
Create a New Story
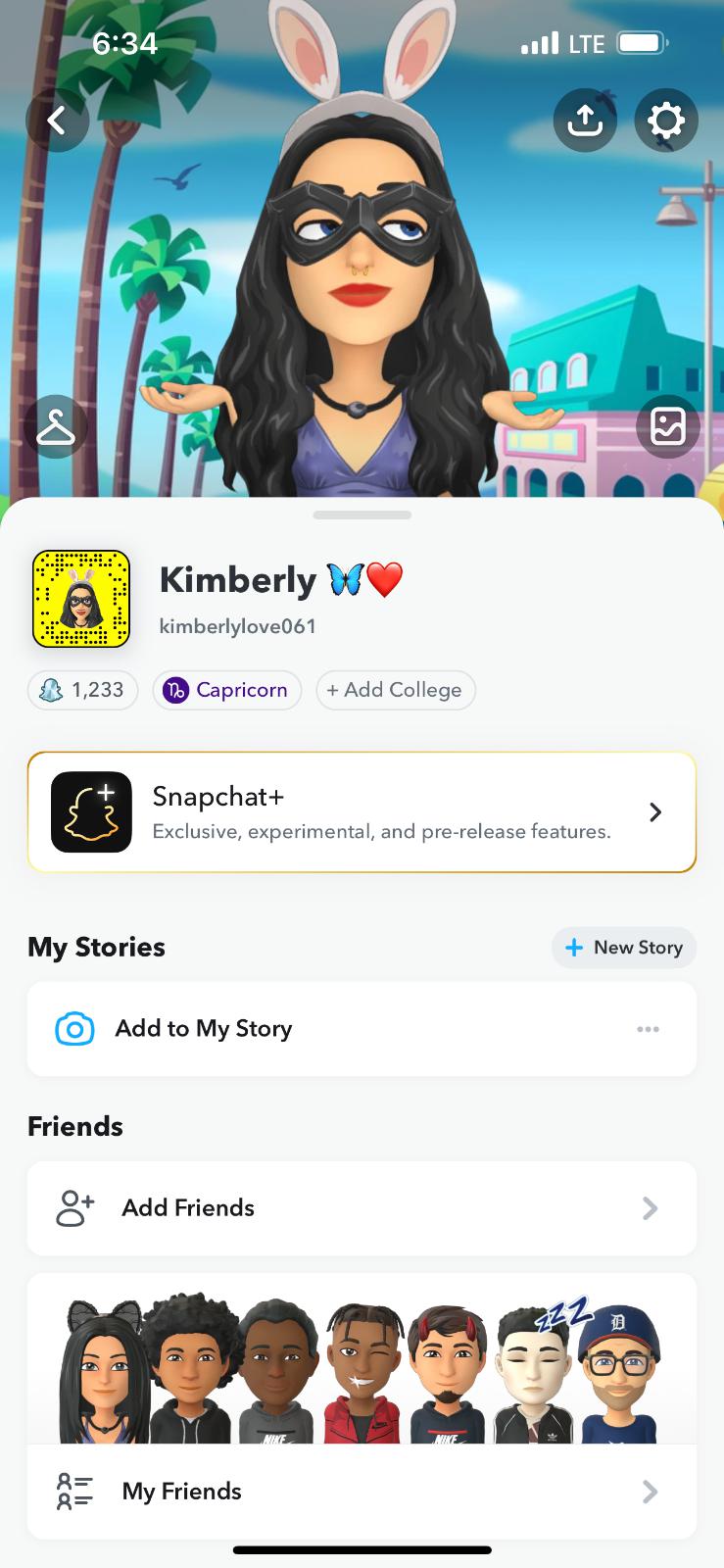tap(624, 948)
